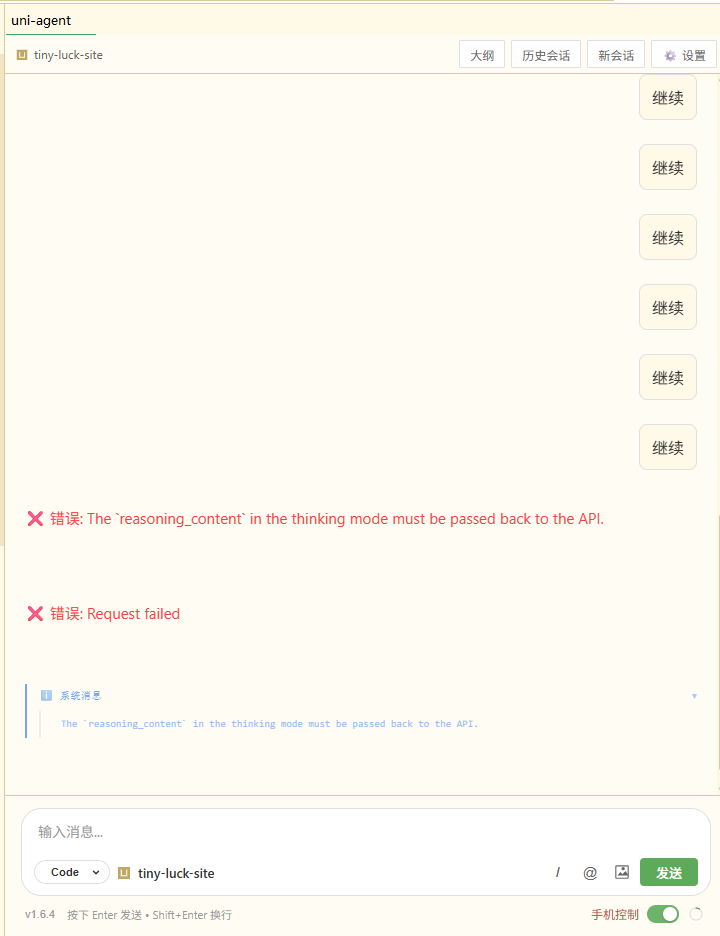Collapse the 系统消息 block
The height and width of the screenshot is (936, 720).
[695, 696]
